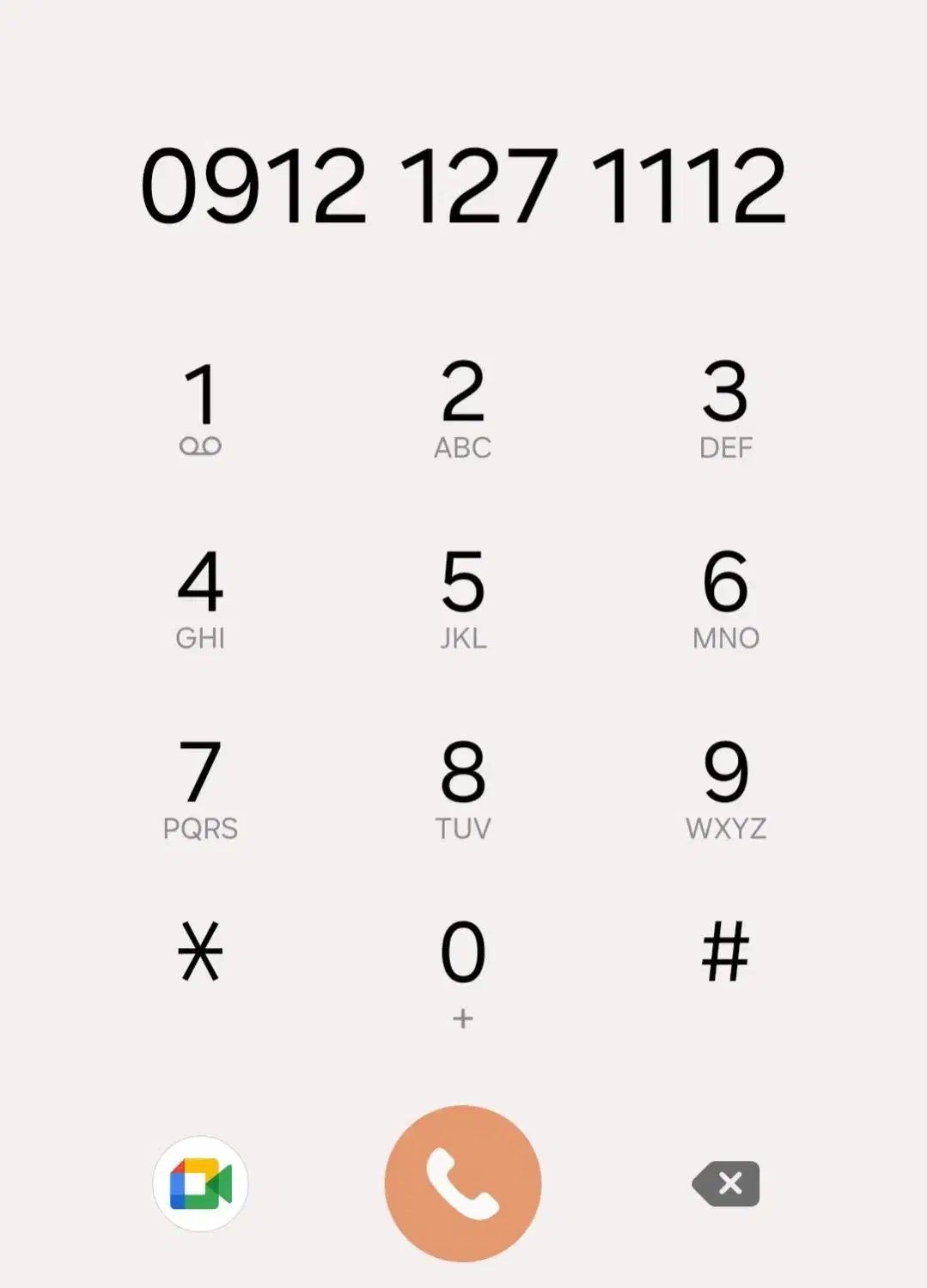Image resolution: width=927 pixels, height=1288 pixels.
Task: Tap the 6 MNO key
Action: point(725,598)
